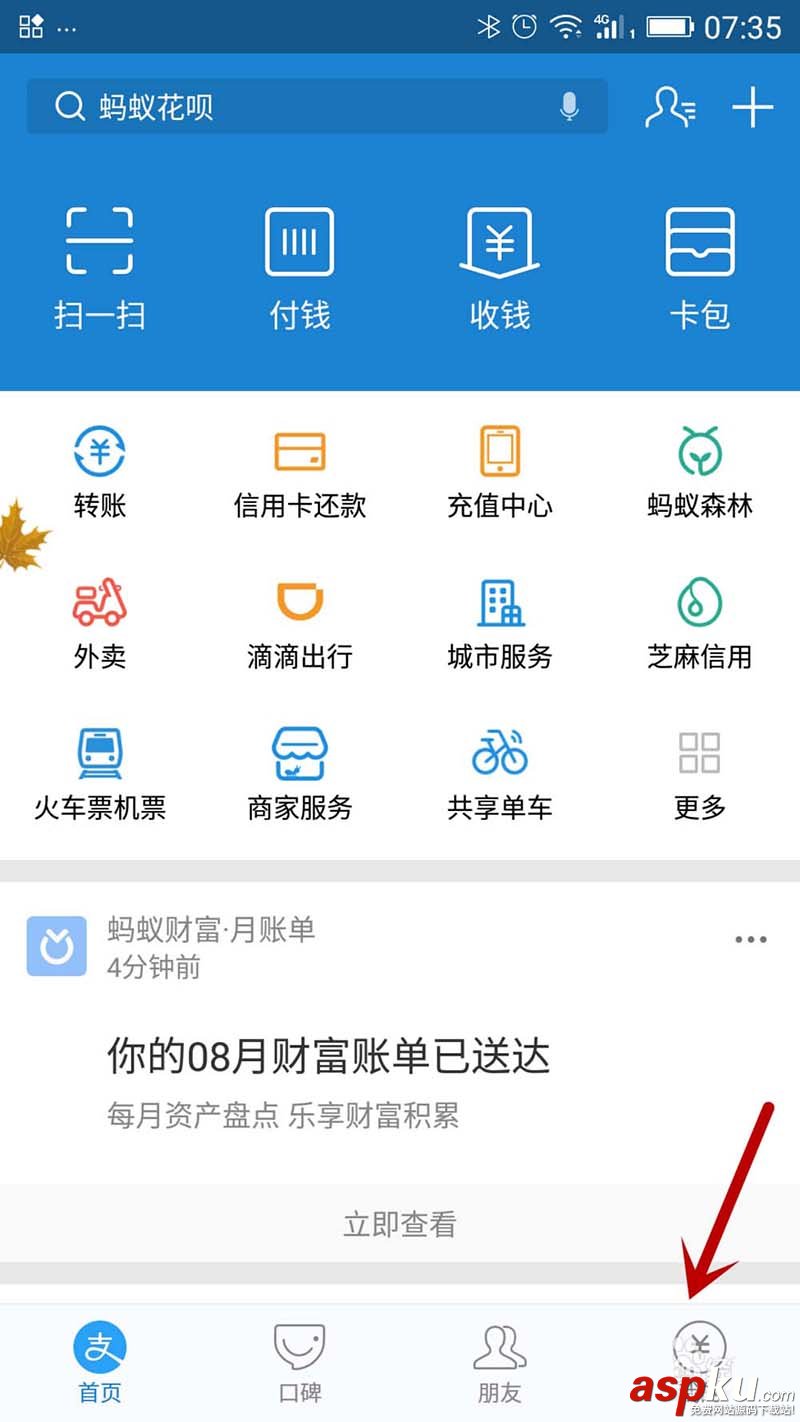Screen dimensions: 800x1422
Task: Open 充值中心 recharge center
Action: [499, 470]
